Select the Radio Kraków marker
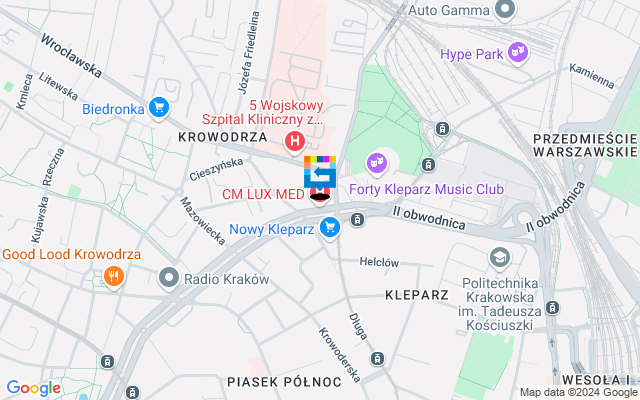Screen dimensions: 640x400 click(169, 277)
